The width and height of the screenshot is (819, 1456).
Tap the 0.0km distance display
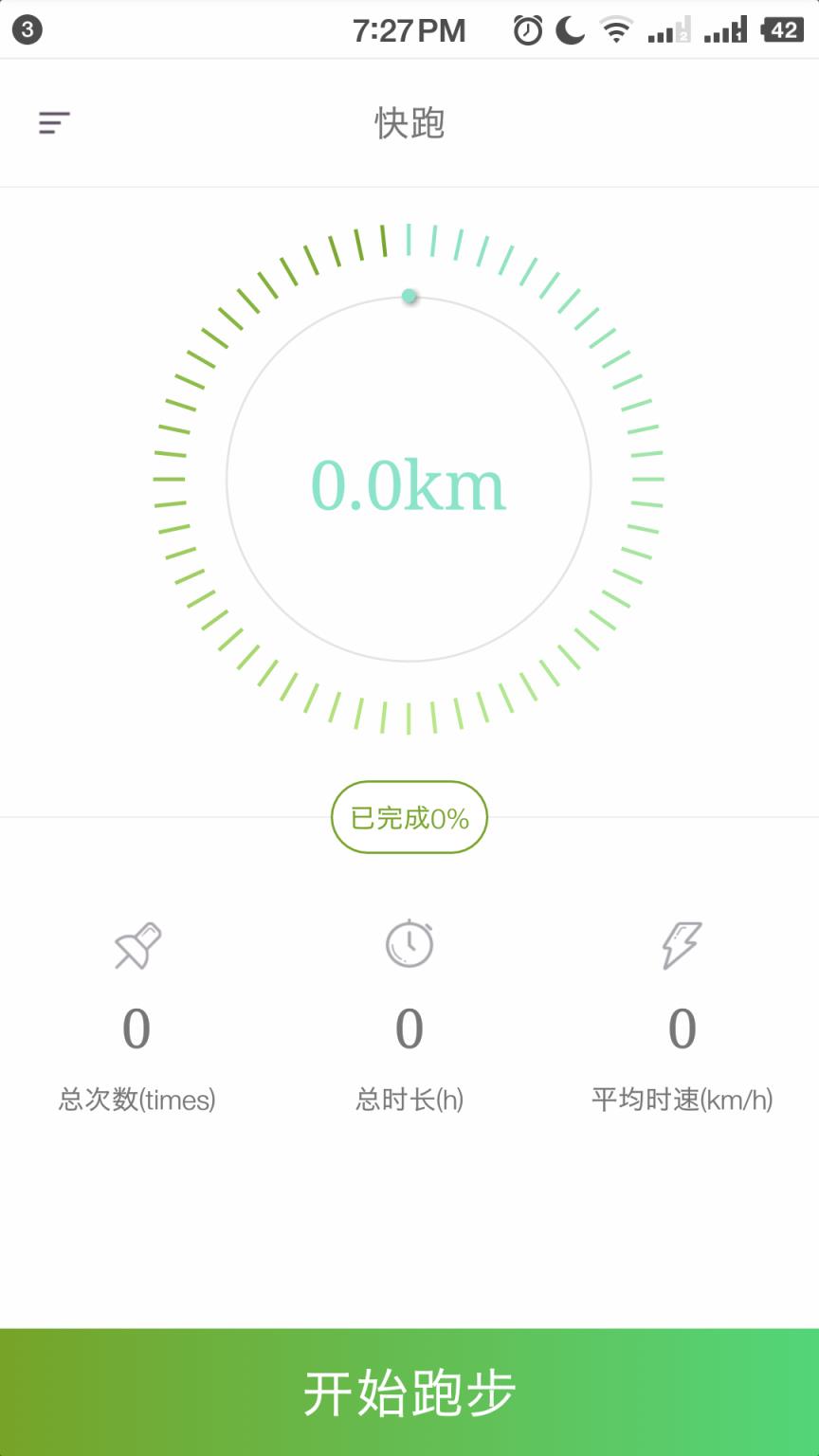[x=408, y=485]
